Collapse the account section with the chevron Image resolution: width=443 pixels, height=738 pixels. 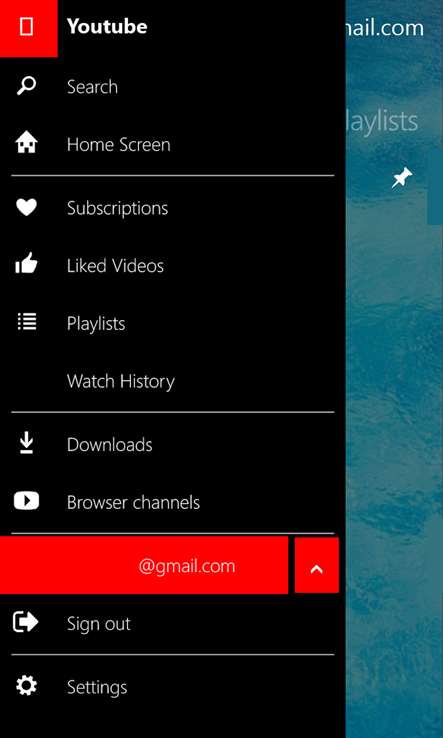(316, 565)
